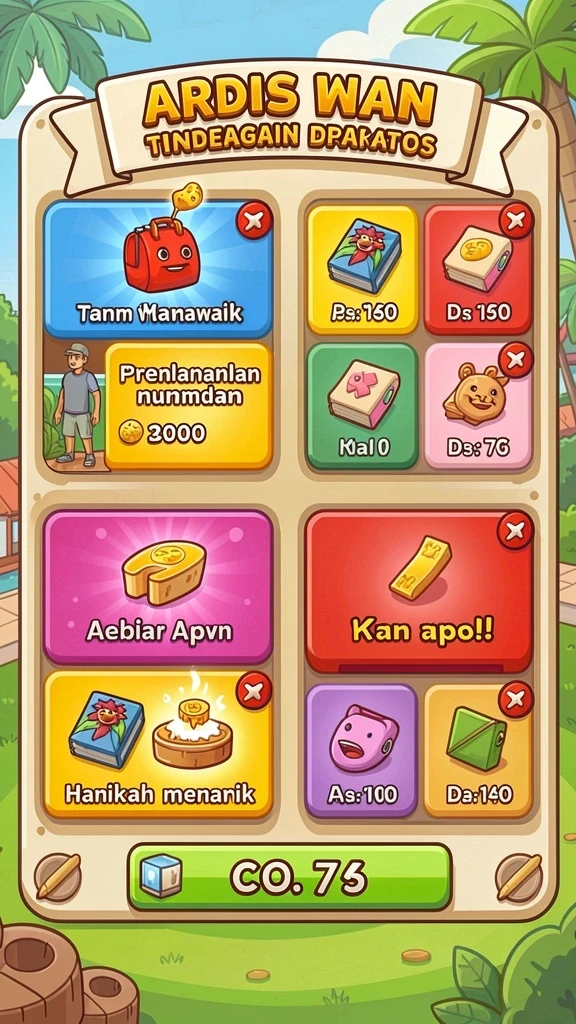Dismiss the Hanikah menanik card
The height and width of the screenshot is (1024, 576).
tap(254, 690)
